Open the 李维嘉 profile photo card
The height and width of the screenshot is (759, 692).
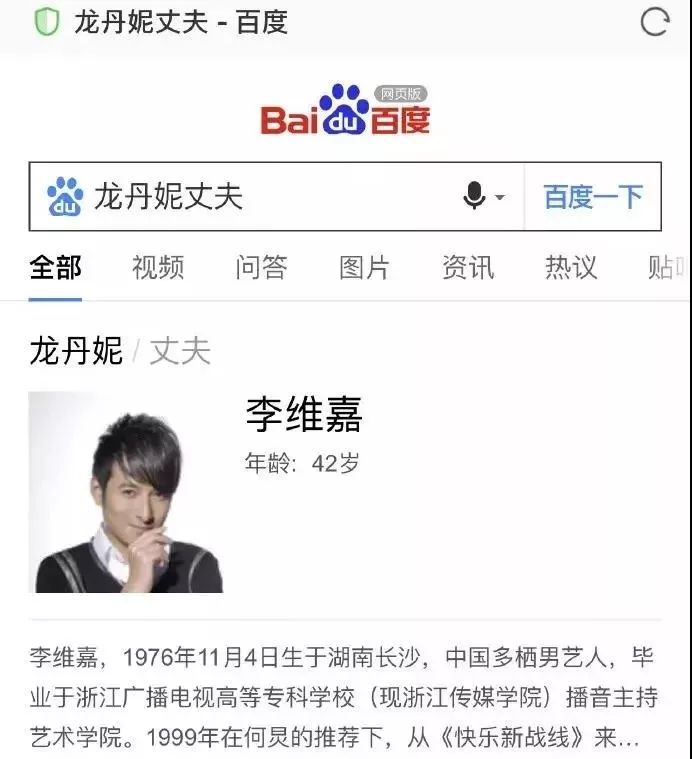pos(126,492)
